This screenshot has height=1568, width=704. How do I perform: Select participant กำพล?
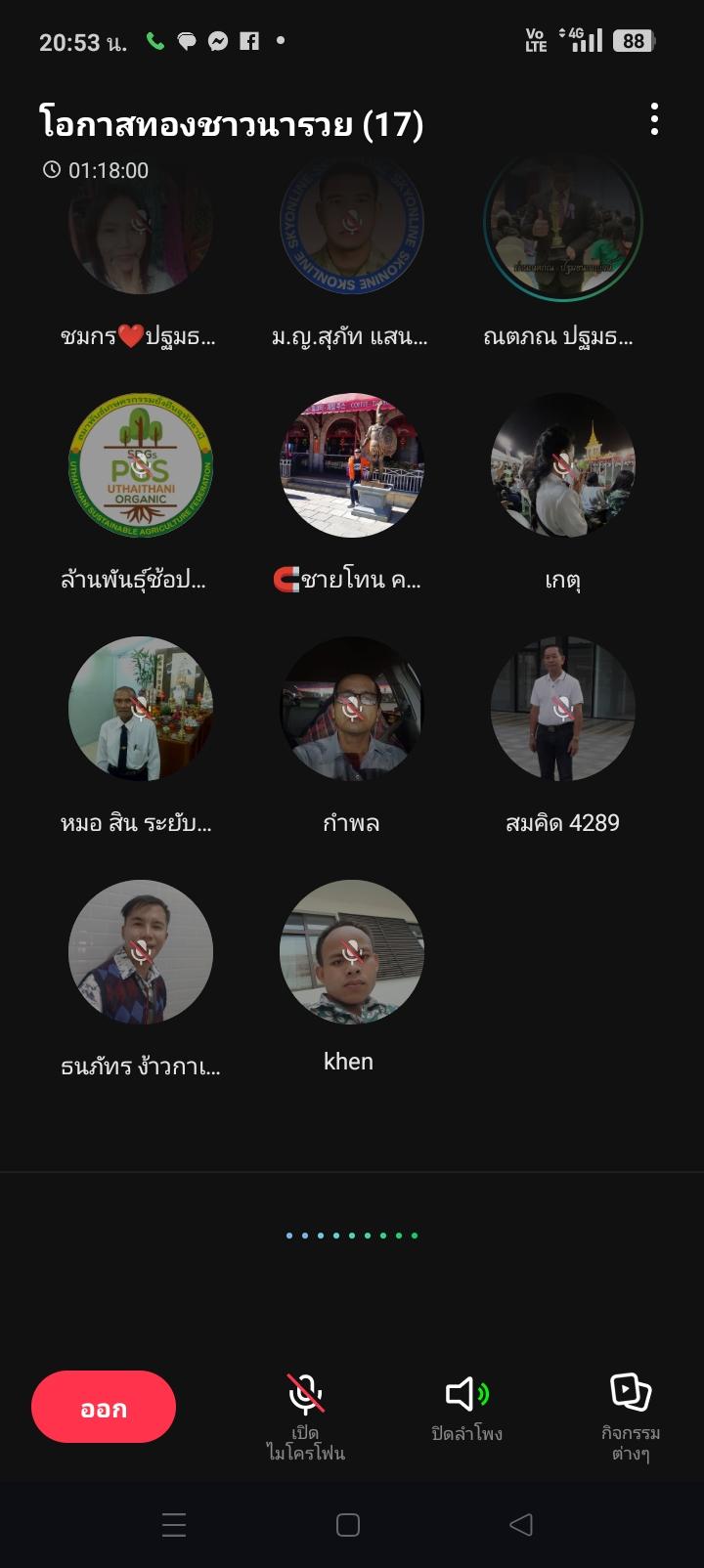pyautogui.click(x=351, y=709)
